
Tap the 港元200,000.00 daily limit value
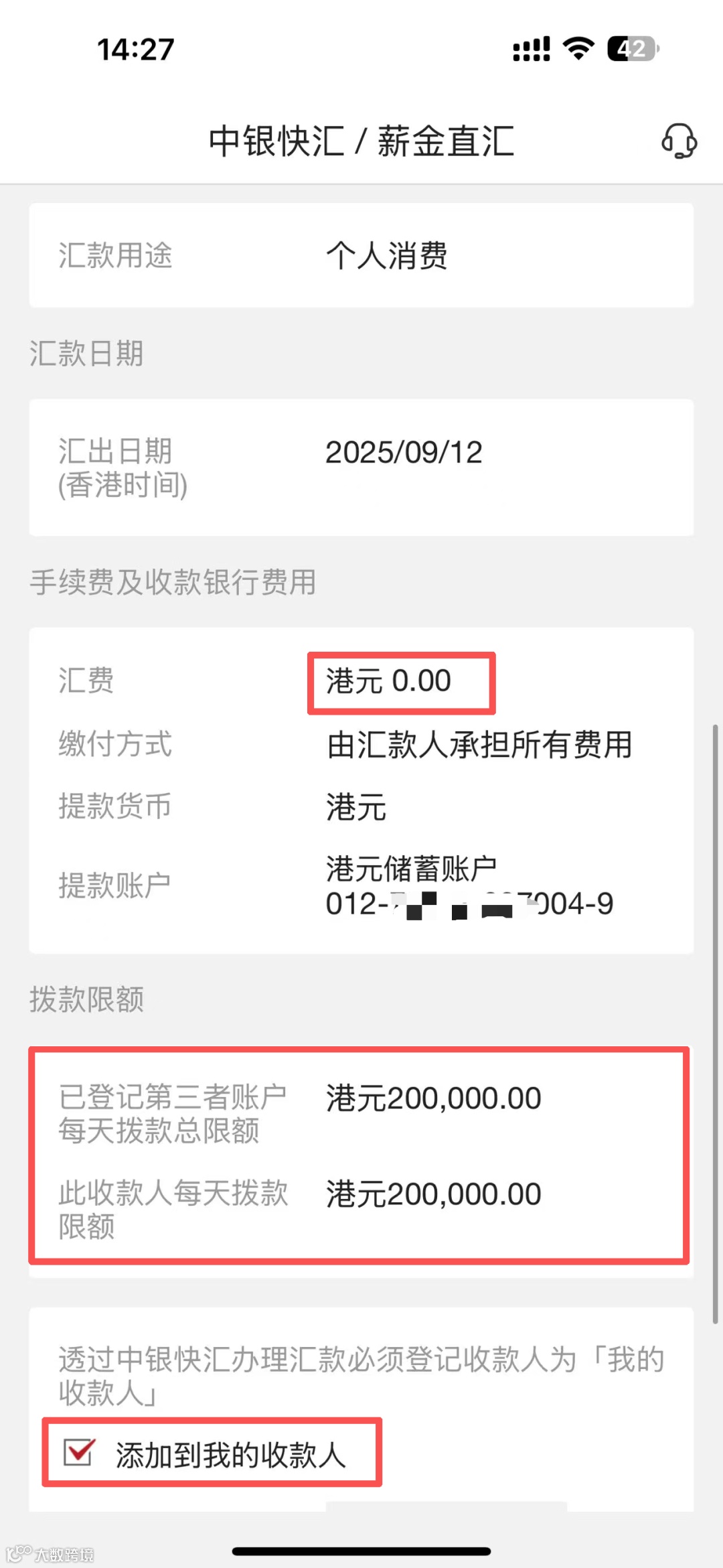(433, 1097)
